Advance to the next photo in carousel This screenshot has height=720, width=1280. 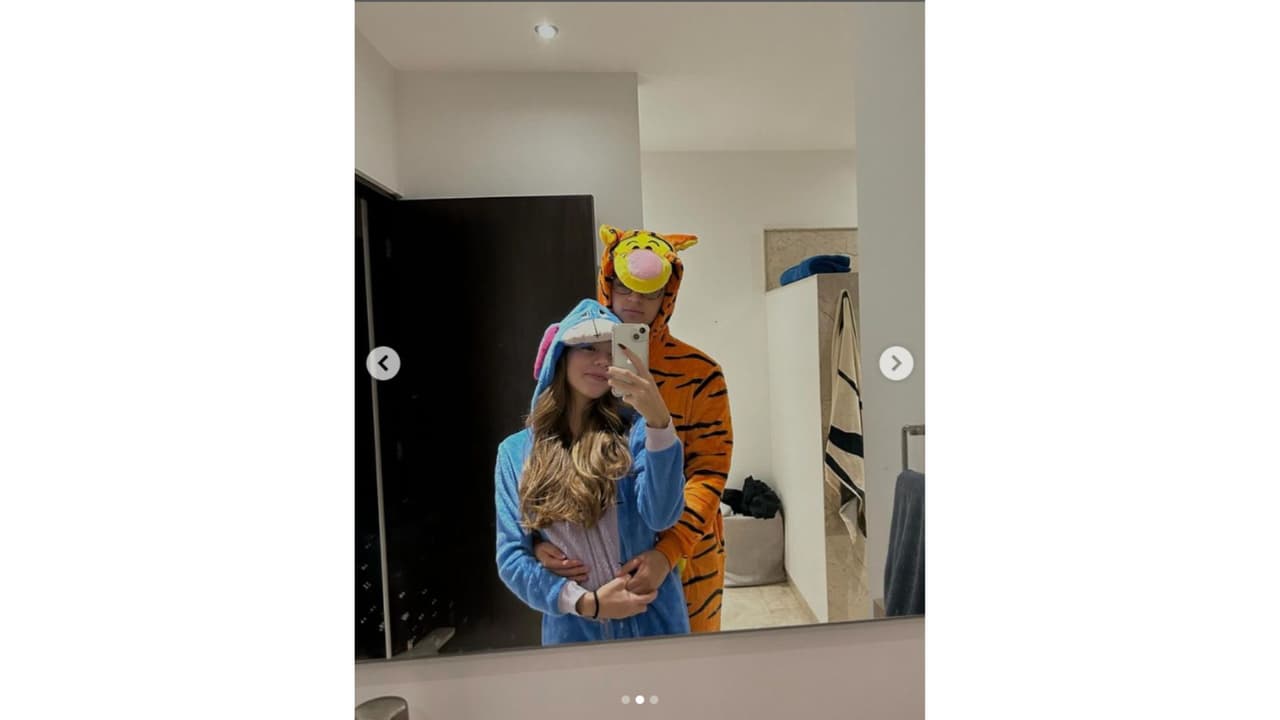point(896,363)
